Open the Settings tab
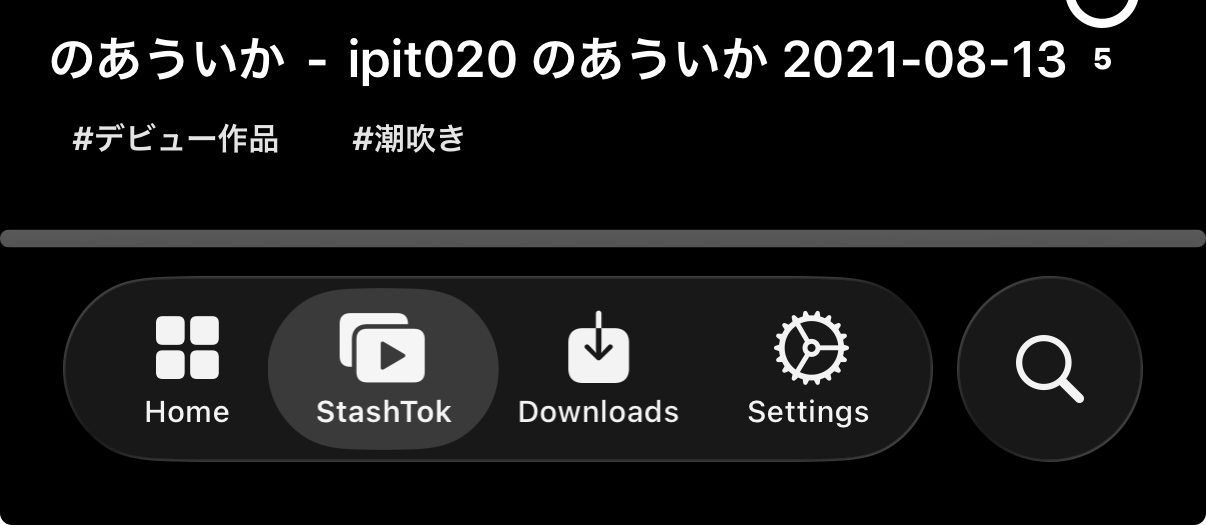Viewport: 1206px width, 525px height. [808, 369]
